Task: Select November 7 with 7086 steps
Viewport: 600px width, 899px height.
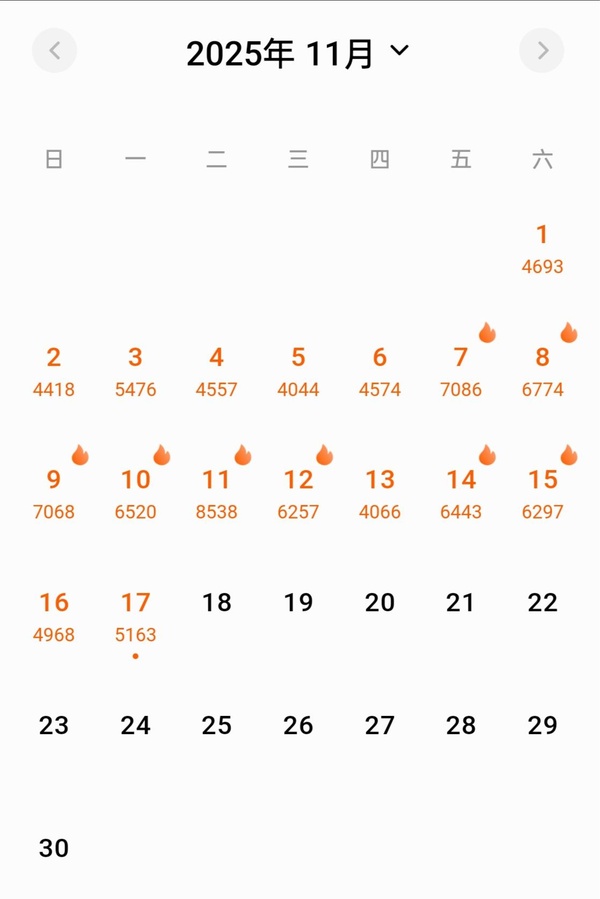Action: (x=461, y=371)
